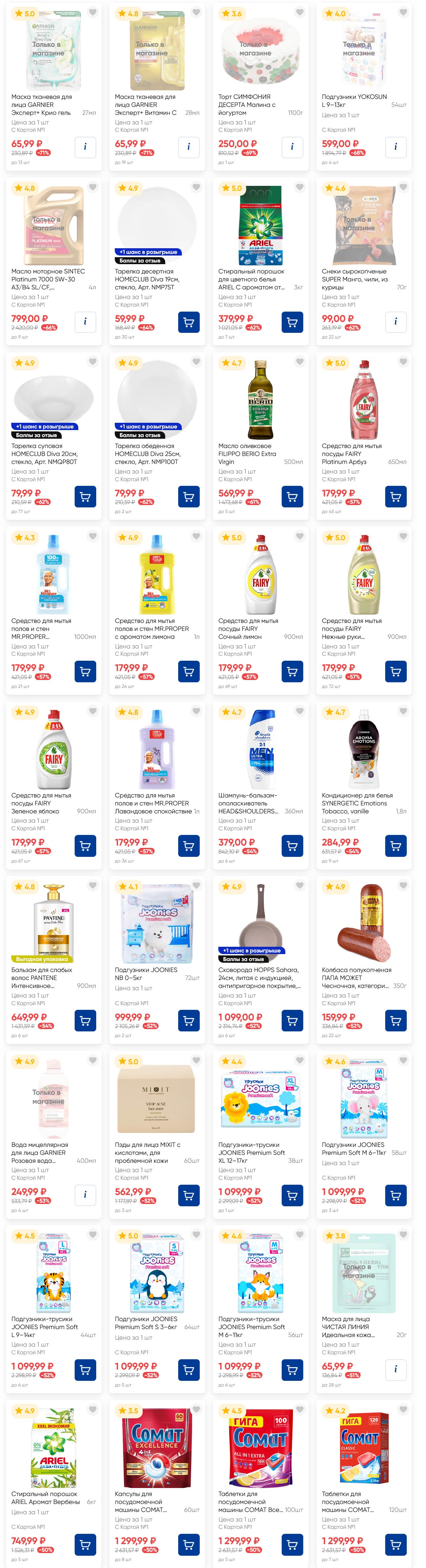Favorite the FAIRY Зеленое яблоко dish soap
This screenshot has height=1568, width=426.
93,711
